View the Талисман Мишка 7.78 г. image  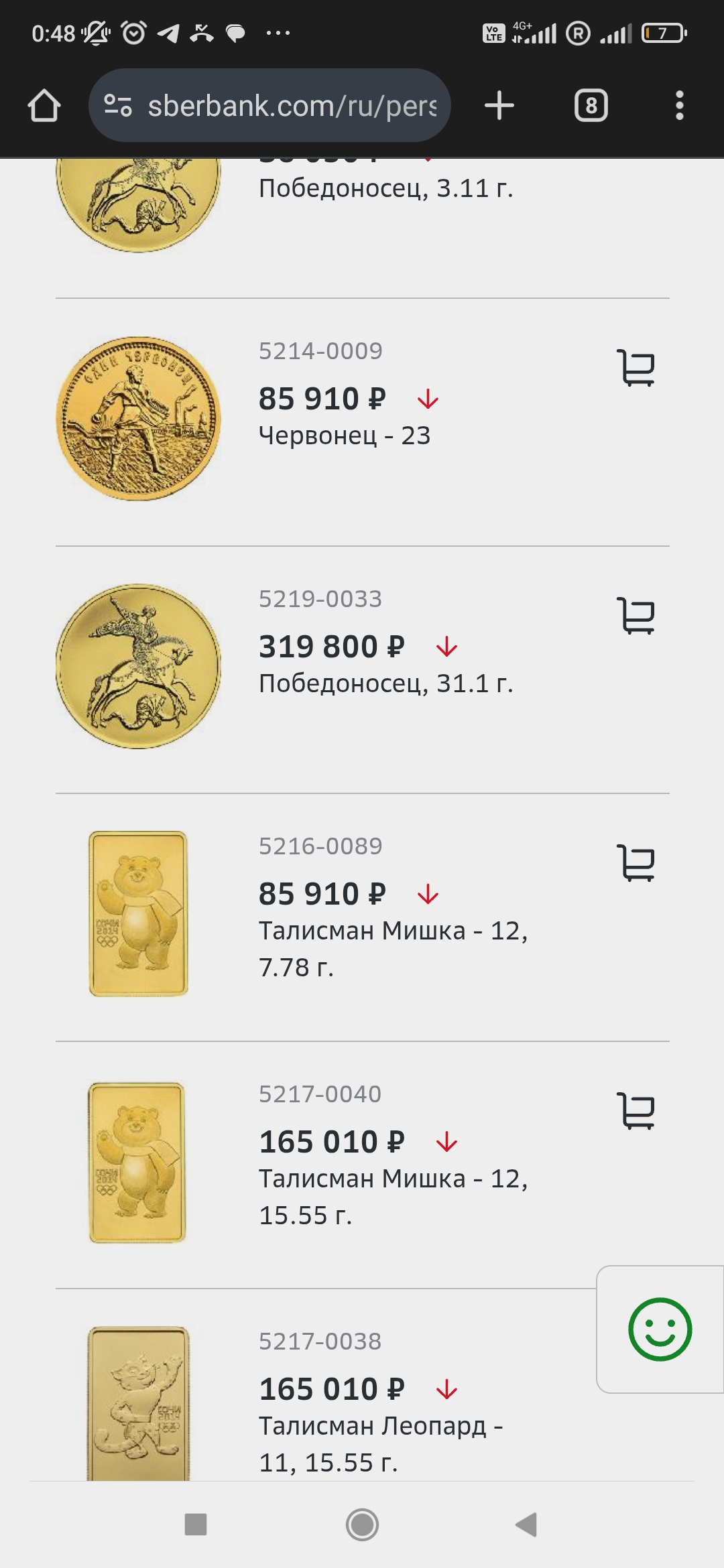click(138, 914)
